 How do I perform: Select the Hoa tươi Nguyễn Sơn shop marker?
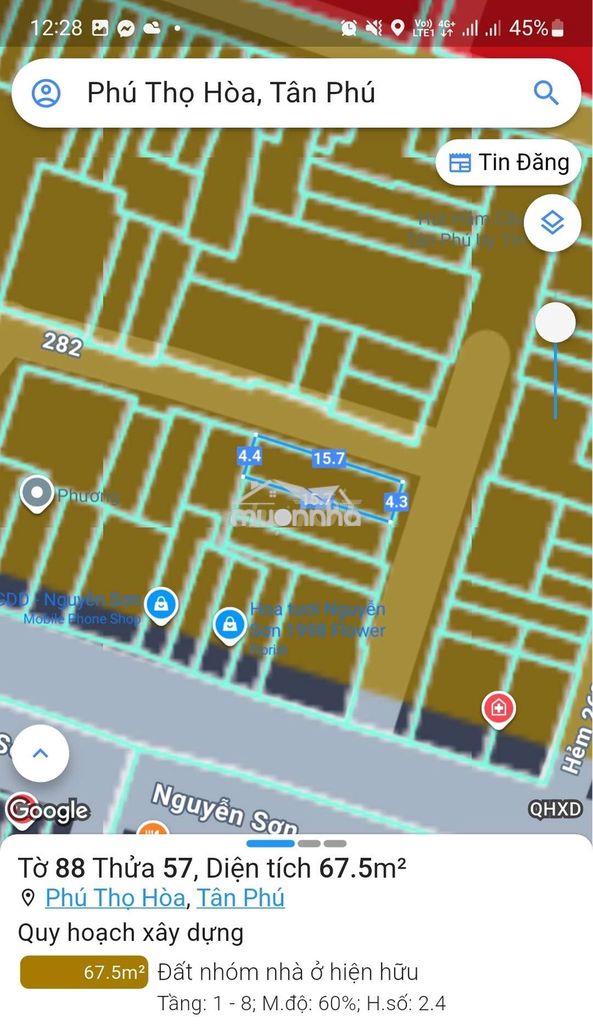click(230, 626)
